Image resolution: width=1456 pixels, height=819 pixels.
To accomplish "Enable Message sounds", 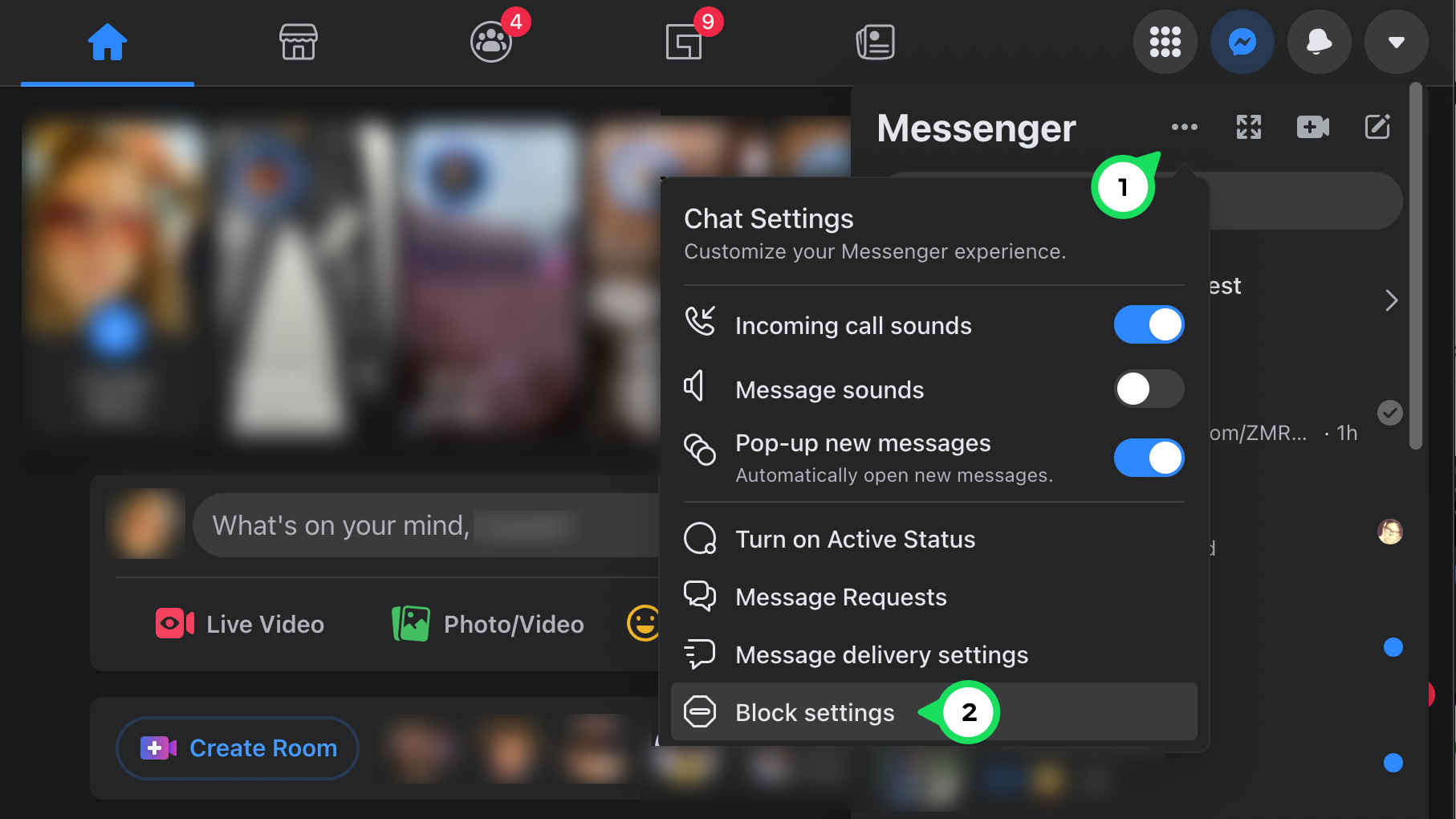I will (1149, 389).
